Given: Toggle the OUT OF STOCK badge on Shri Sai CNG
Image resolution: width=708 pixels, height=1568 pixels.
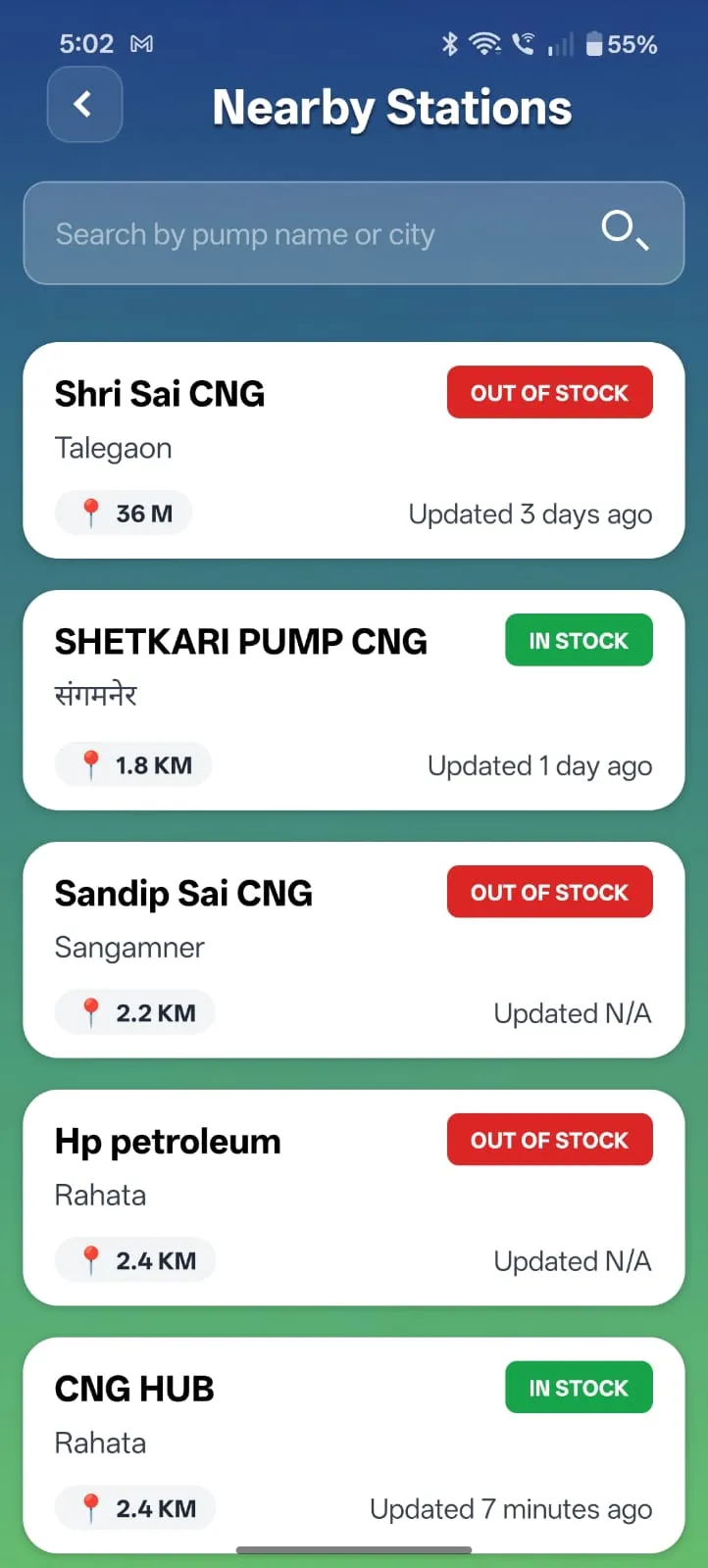Looking at the screenshot, I should point(549,392).
